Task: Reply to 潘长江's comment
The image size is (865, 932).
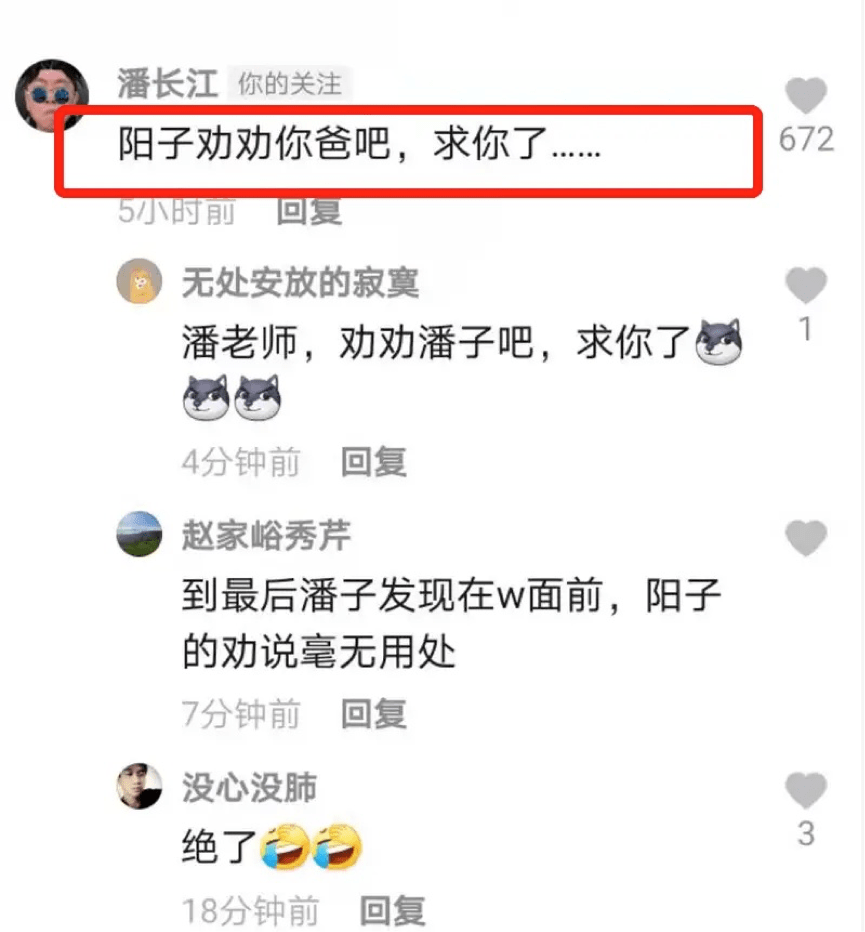Action: point(309,210)
